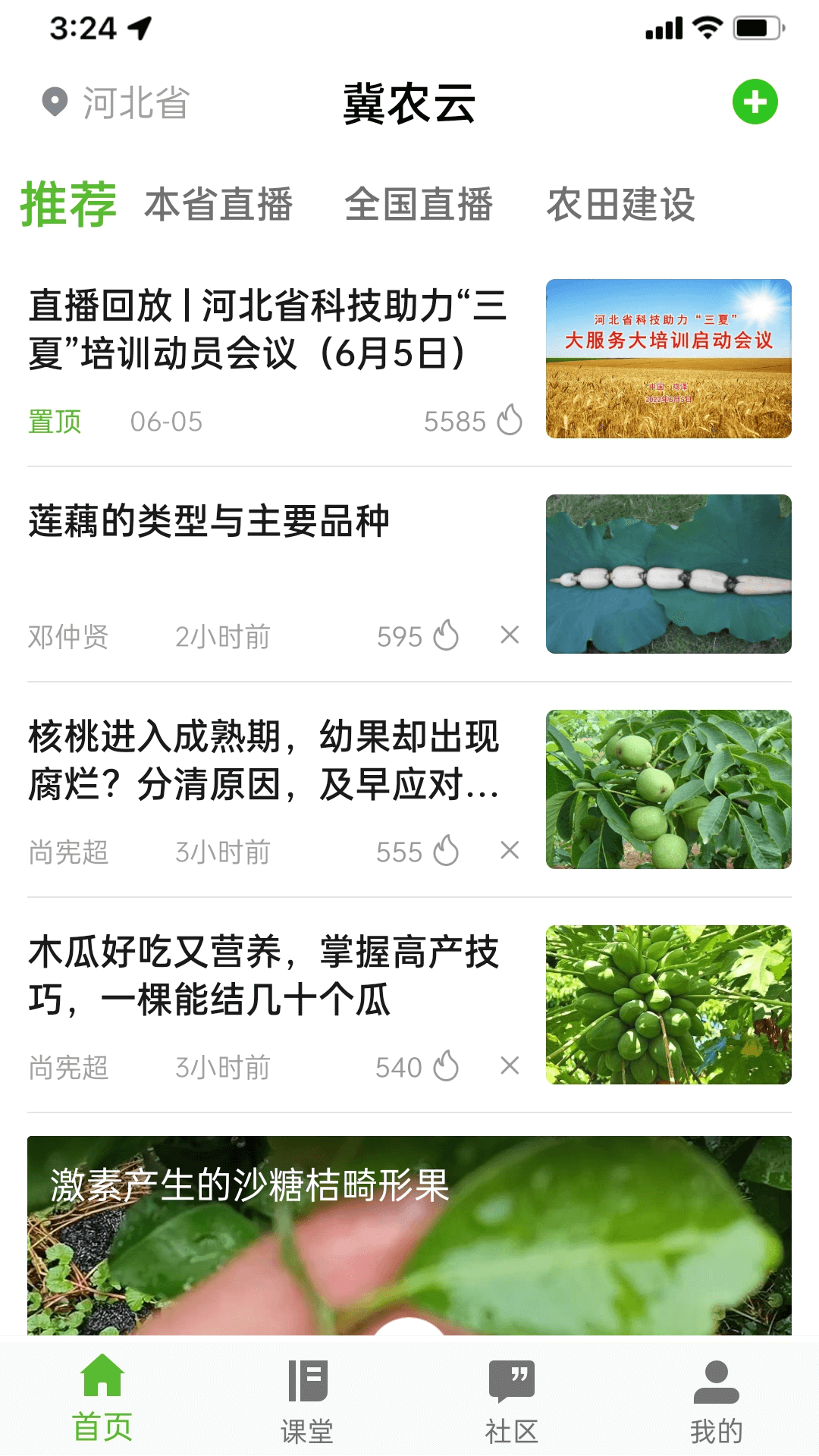Dismiss the 莲藕 article

pyautogui.click(x=510, y=635)
